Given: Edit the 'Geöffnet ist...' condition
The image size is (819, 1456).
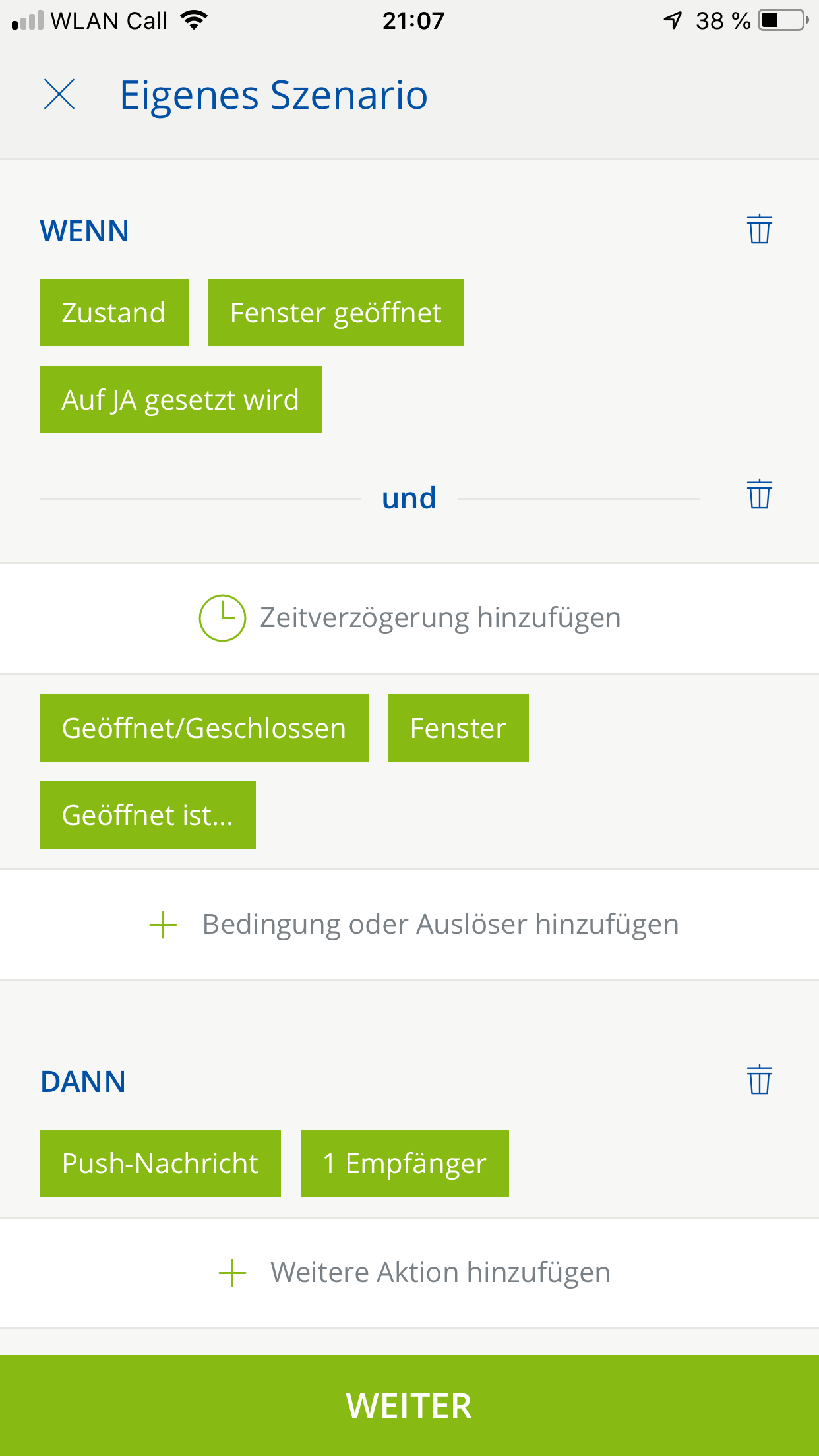Looking at the screenshot, I should point(147,815).
